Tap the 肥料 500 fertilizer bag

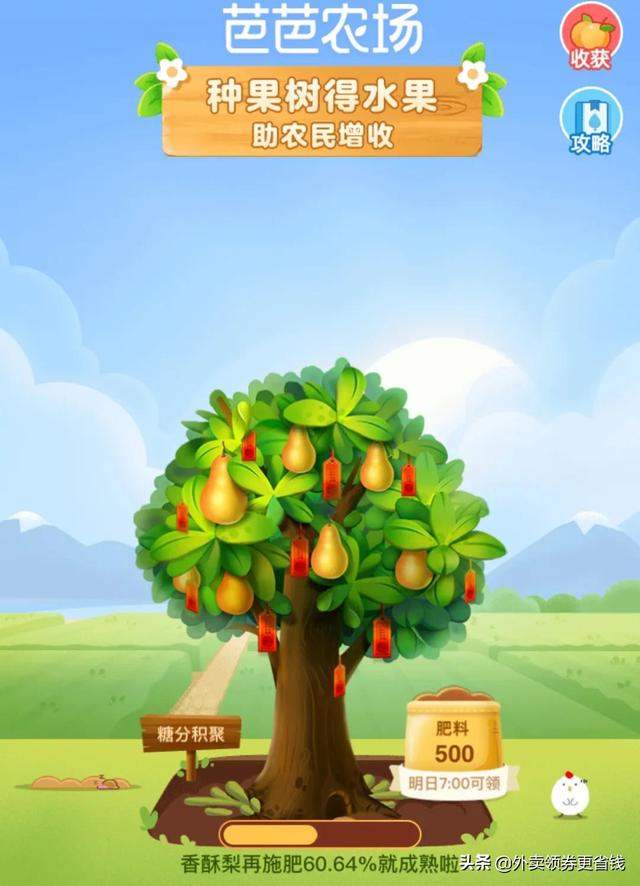click(x=454, y=741)
